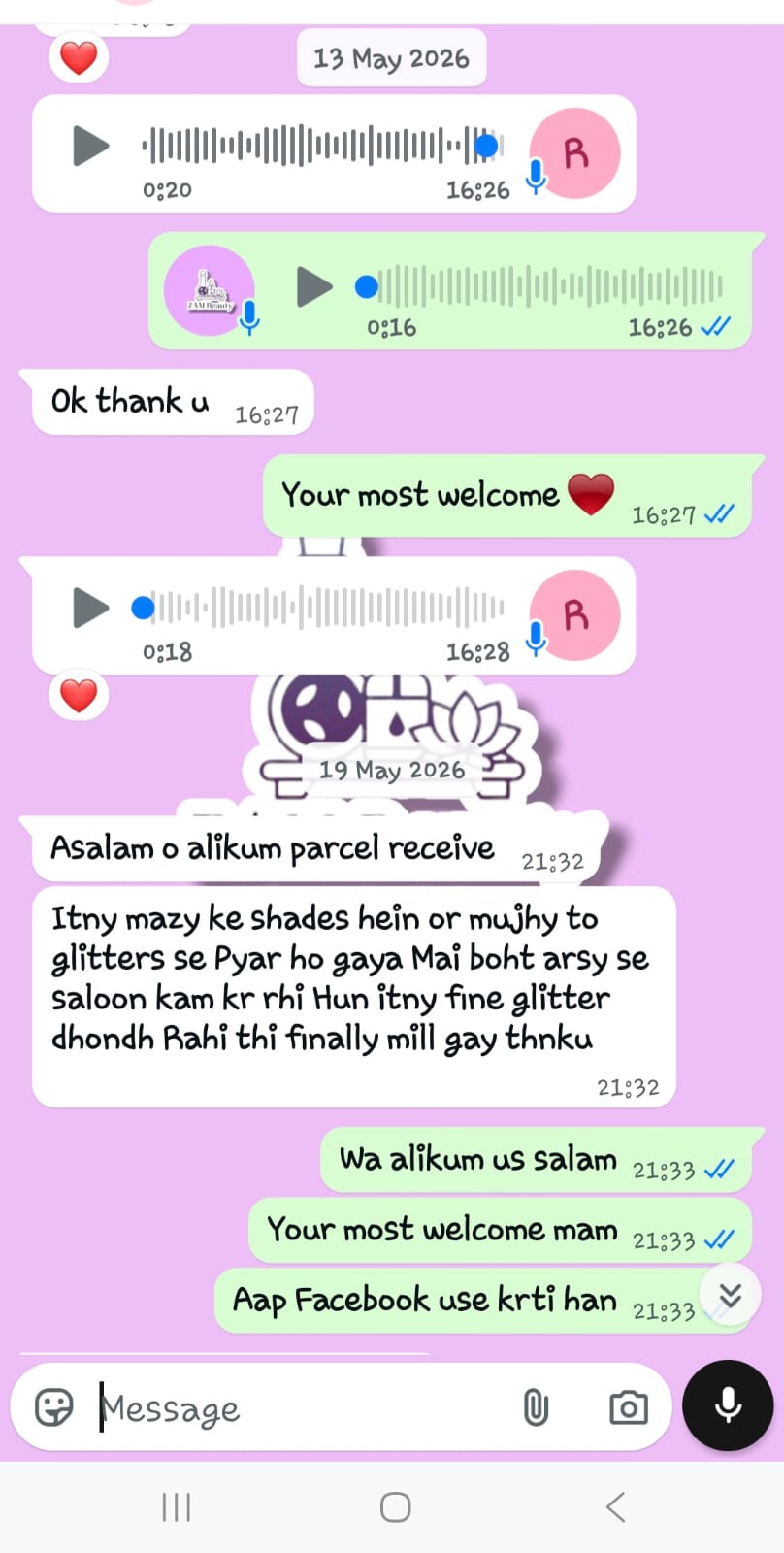Play the sent 0:16 voice message
Viewport: 784px width, 1553px height.
(x=313, y=286)
